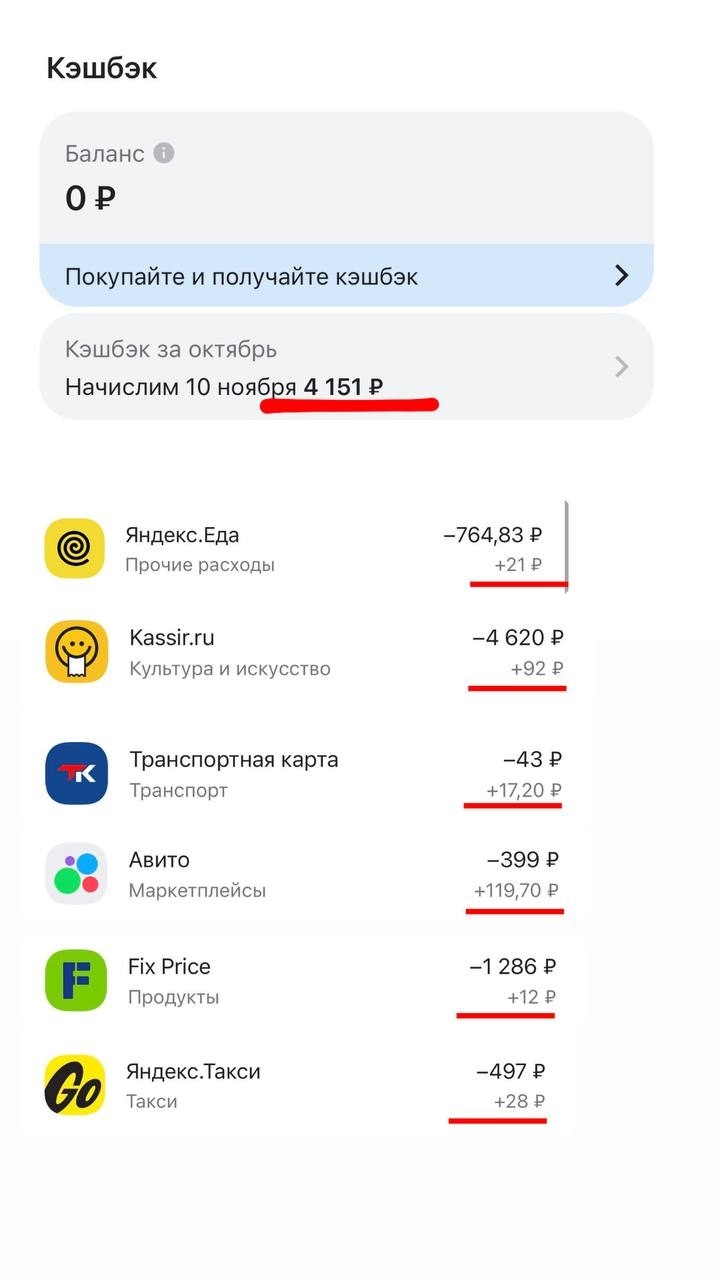Open the Баланс info tooltip icon
Viewport: 720px width, 1280px height.
163,152
